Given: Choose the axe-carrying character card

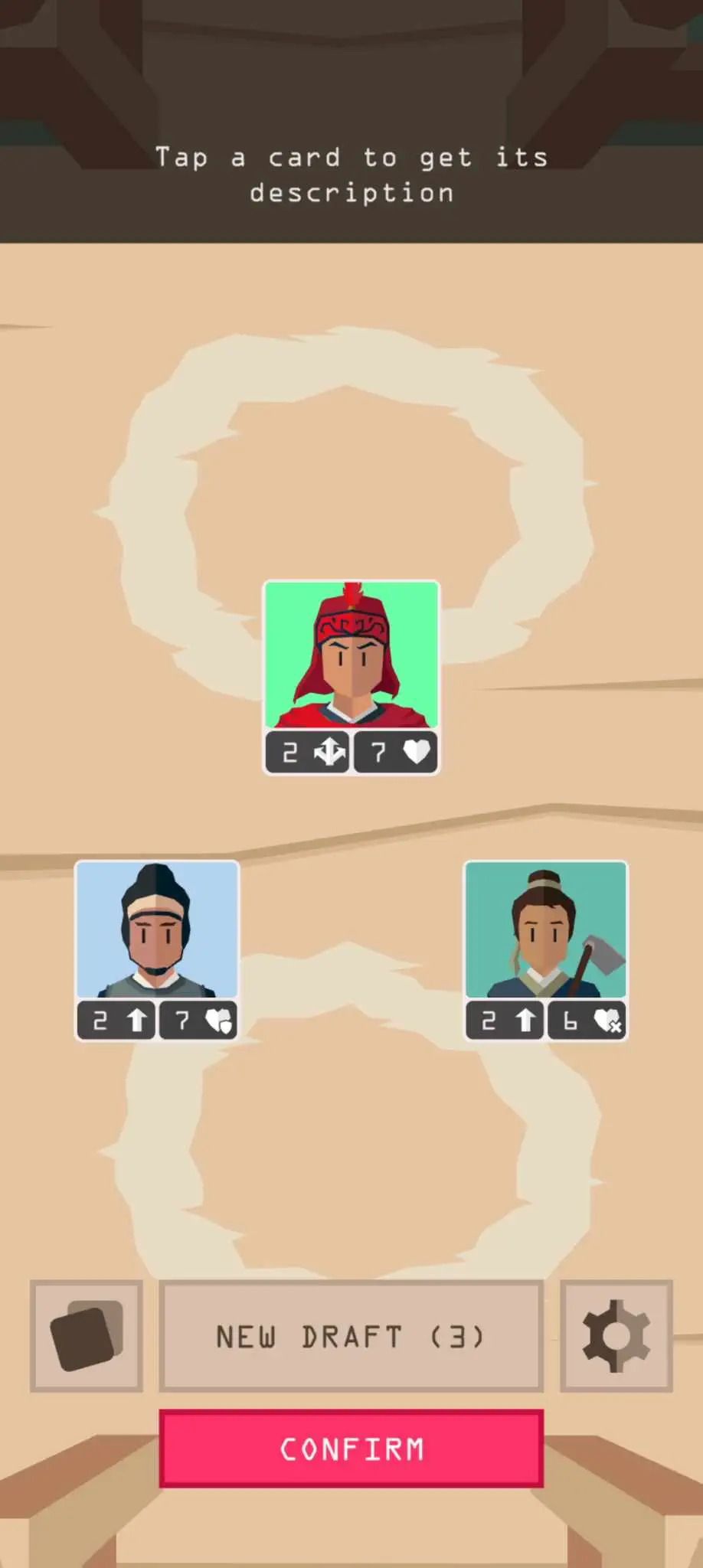Looking at the screenshot, I should (x=545, y=931).
